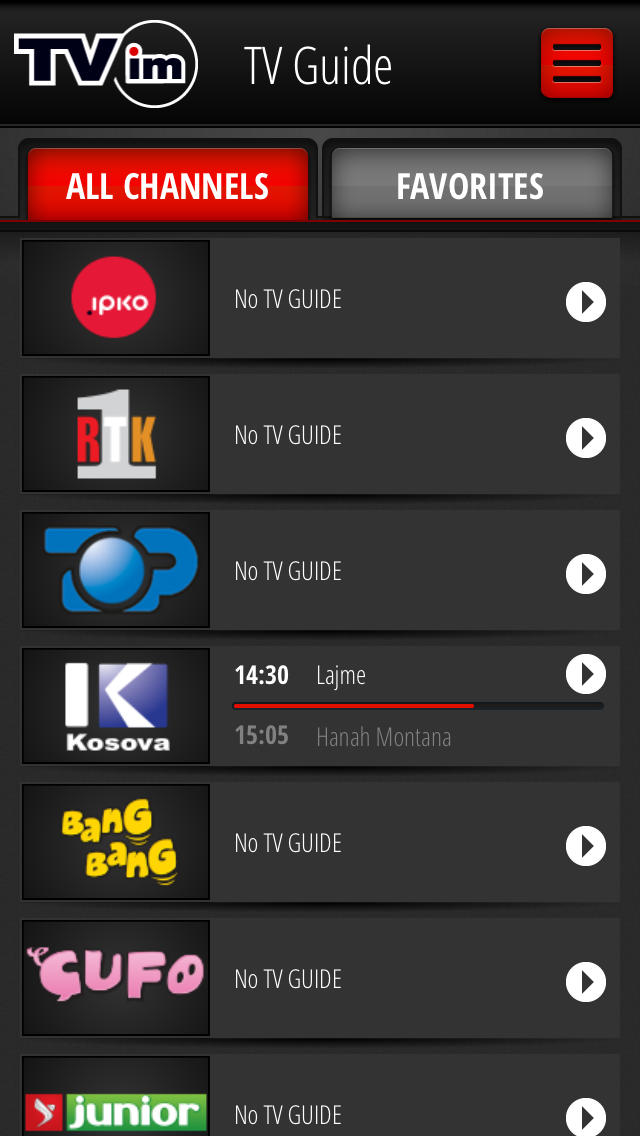Screen dimensions: 640x1136
Task: Tap the TVim logo
Action: pyautogui.click(x=106, y=63)
